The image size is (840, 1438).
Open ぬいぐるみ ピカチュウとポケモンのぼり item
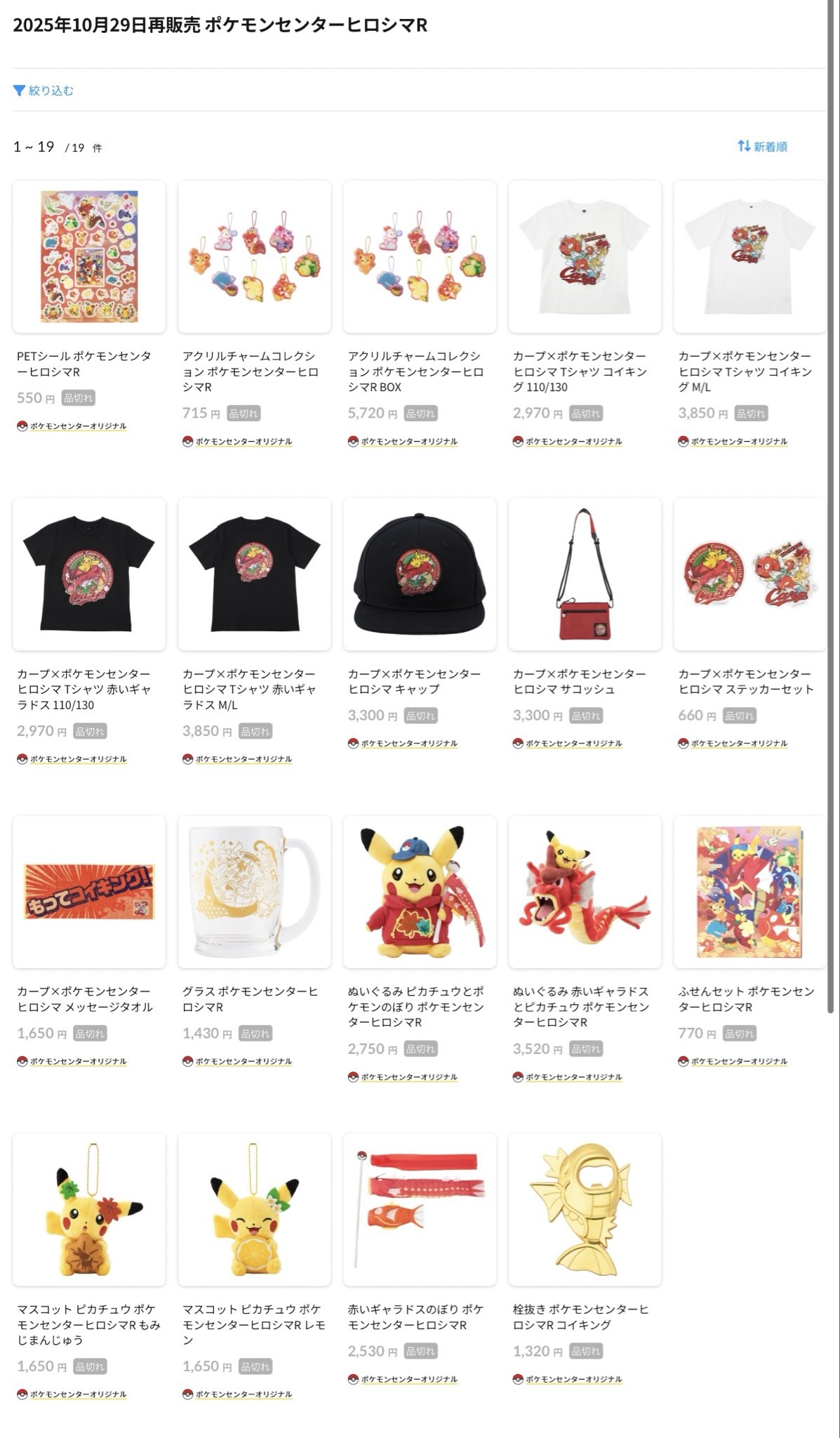pyautogui.click(x=419, y=892)
